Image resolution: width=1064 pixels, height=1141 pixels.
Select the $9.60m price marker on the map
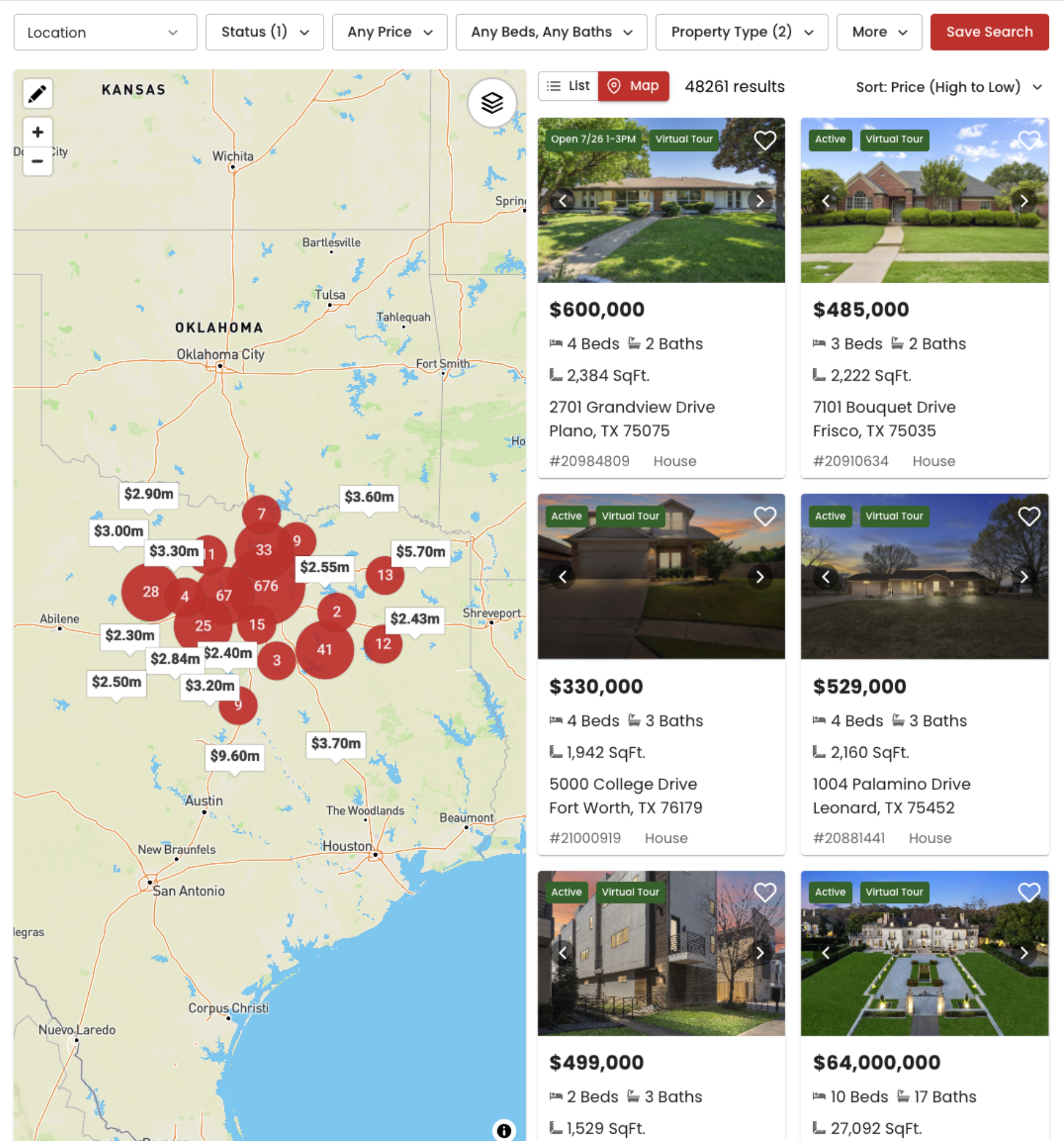[x=234, y=756]
